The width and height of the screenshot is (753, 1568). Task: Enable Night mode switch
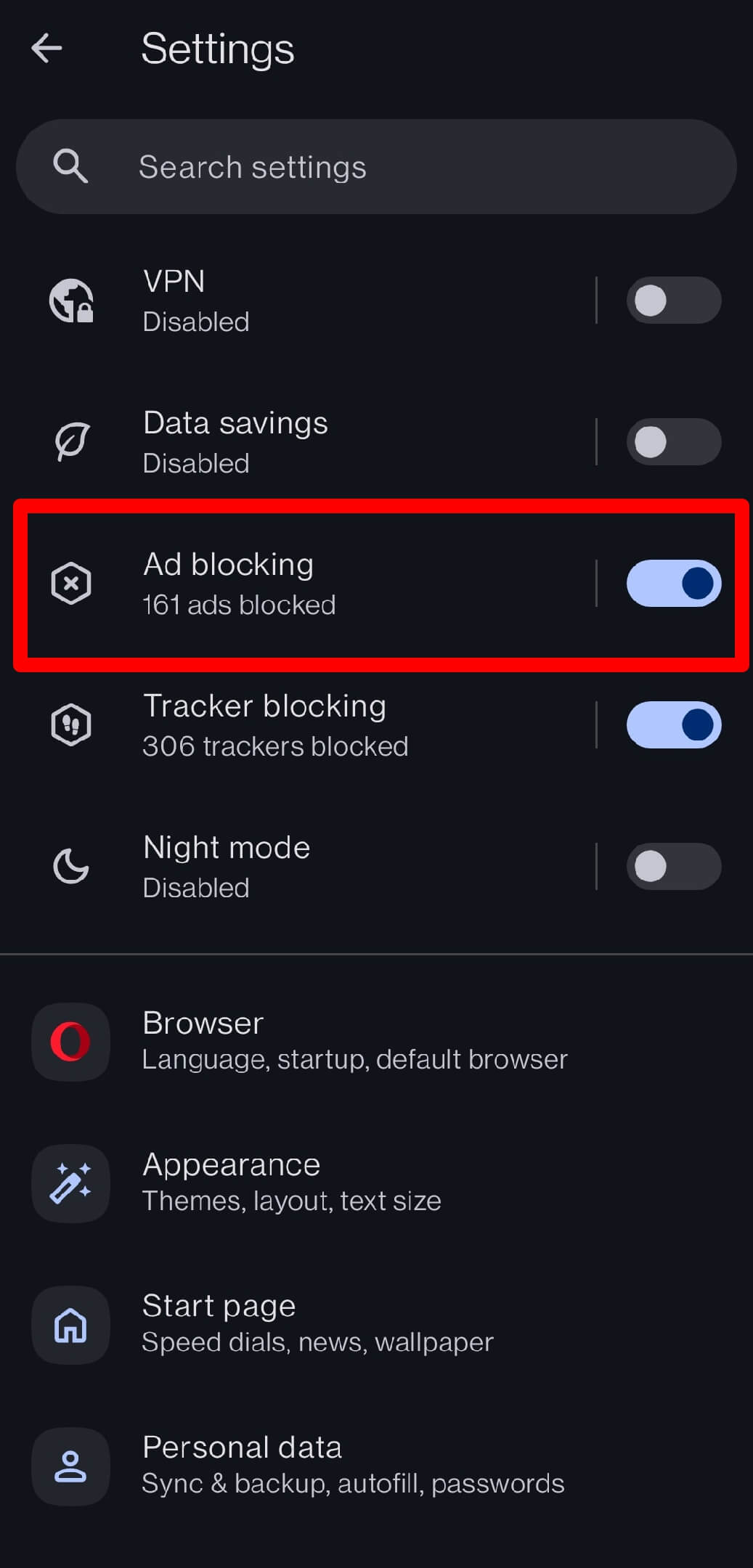pyautogui.click(x=673, y=866)
